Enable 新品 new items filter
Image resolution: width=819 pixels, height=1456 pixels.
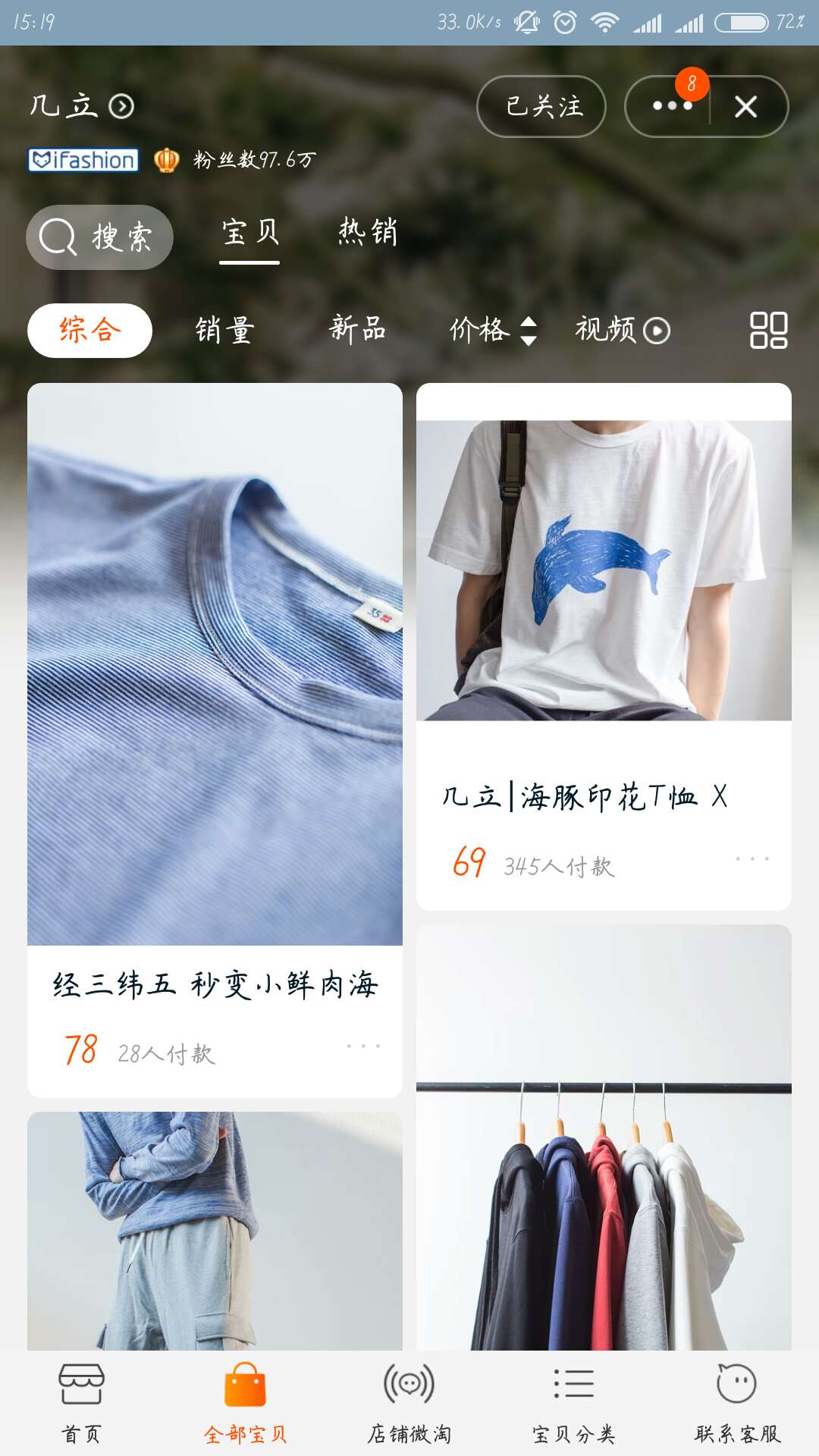pyautogui.click(x=358, y=329)
